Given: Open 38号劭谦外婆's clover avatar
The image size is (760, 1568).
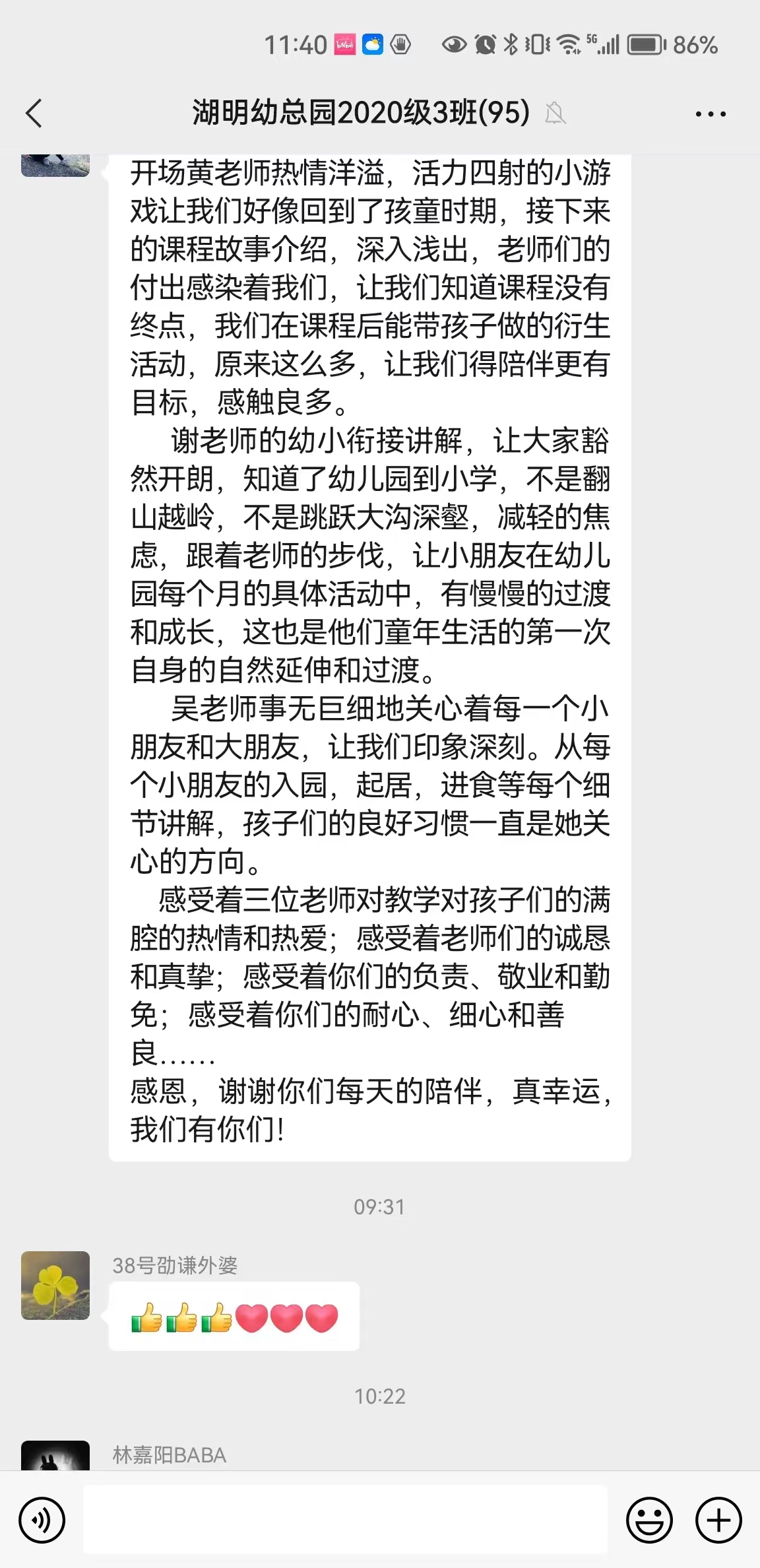Looking at the screenshot, I should point(55,1286).
